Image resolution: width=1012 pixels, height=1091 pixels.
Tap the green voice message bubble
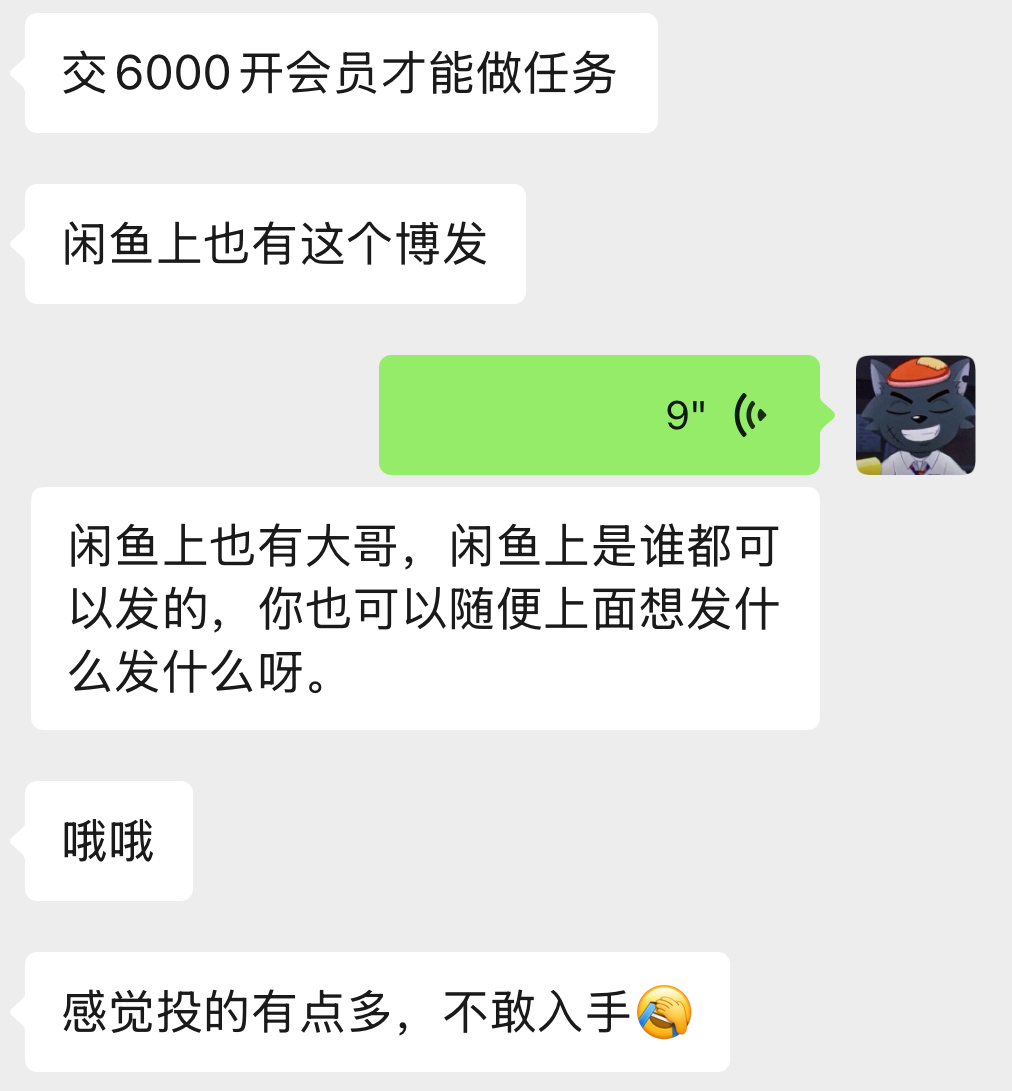coord(600,414)
